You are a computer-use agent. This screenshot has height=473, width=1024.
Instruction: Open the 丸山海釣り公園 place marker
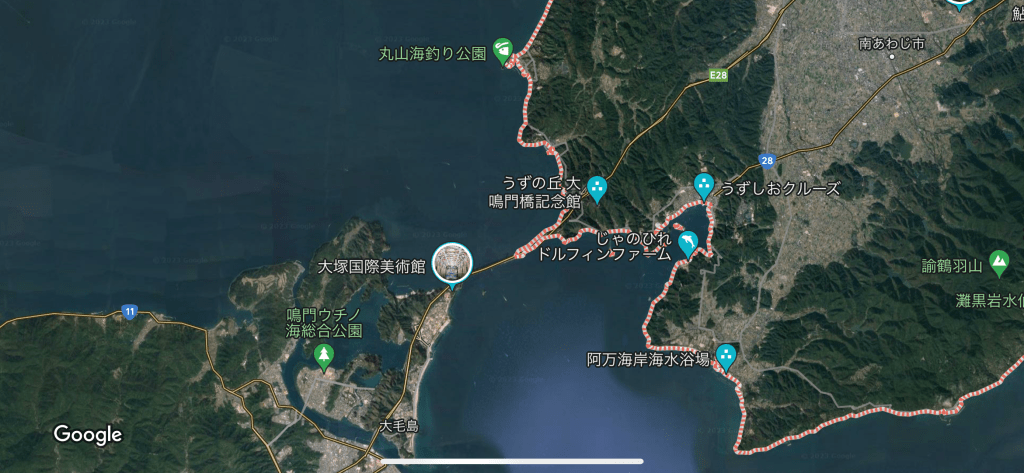[503, 49]
